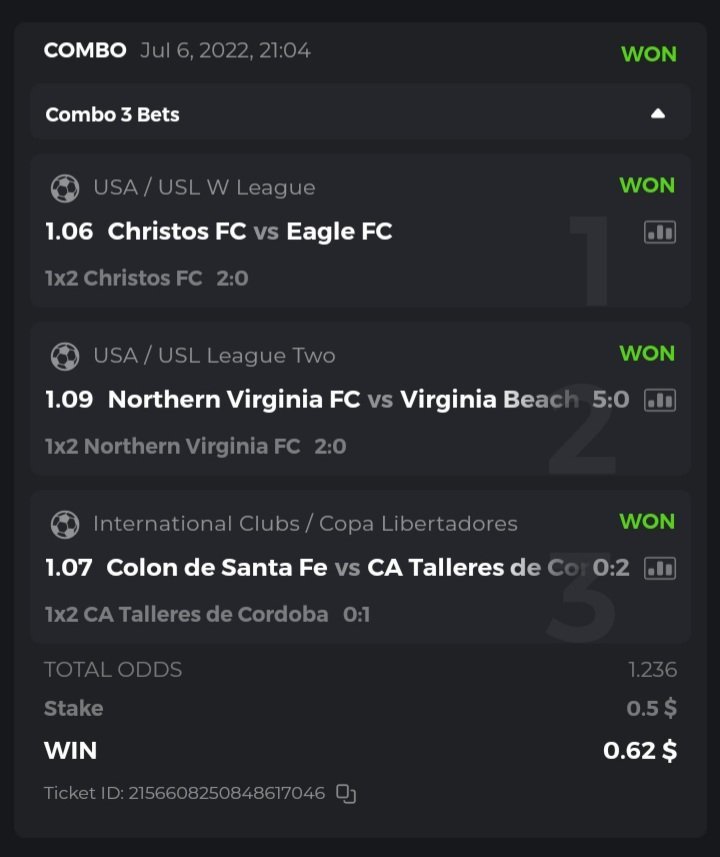Copy the ticket ID
The image size is (720, 857).
coord(346,793)
